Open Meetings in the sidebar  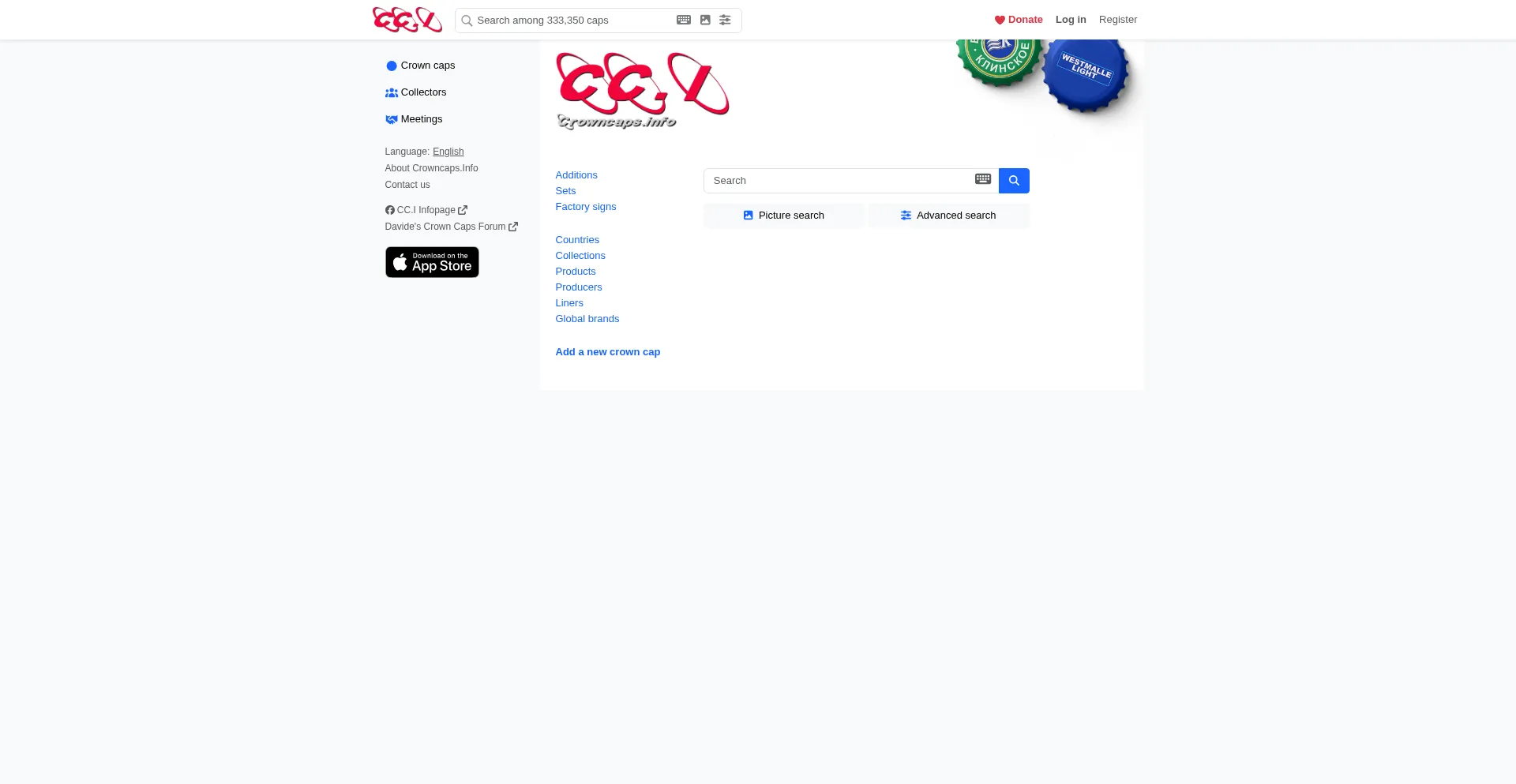point(421,119)
